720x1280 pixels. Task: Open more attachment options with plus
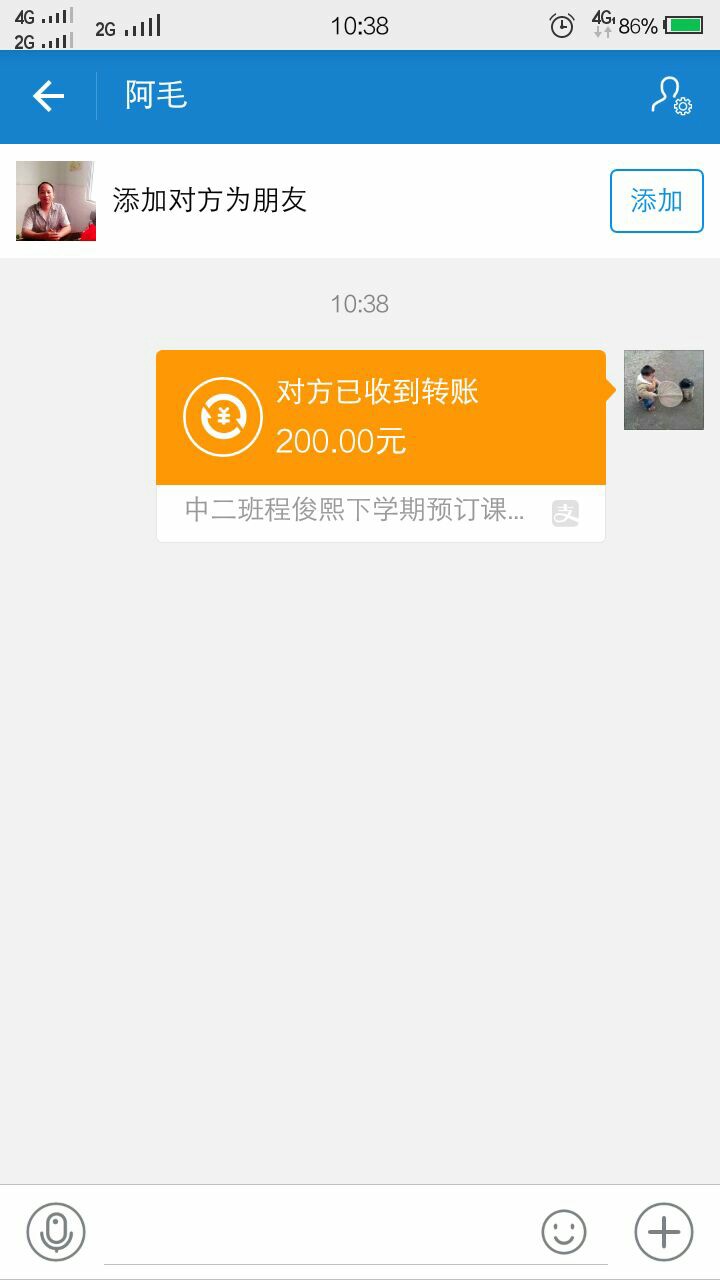click(664, 1231)
